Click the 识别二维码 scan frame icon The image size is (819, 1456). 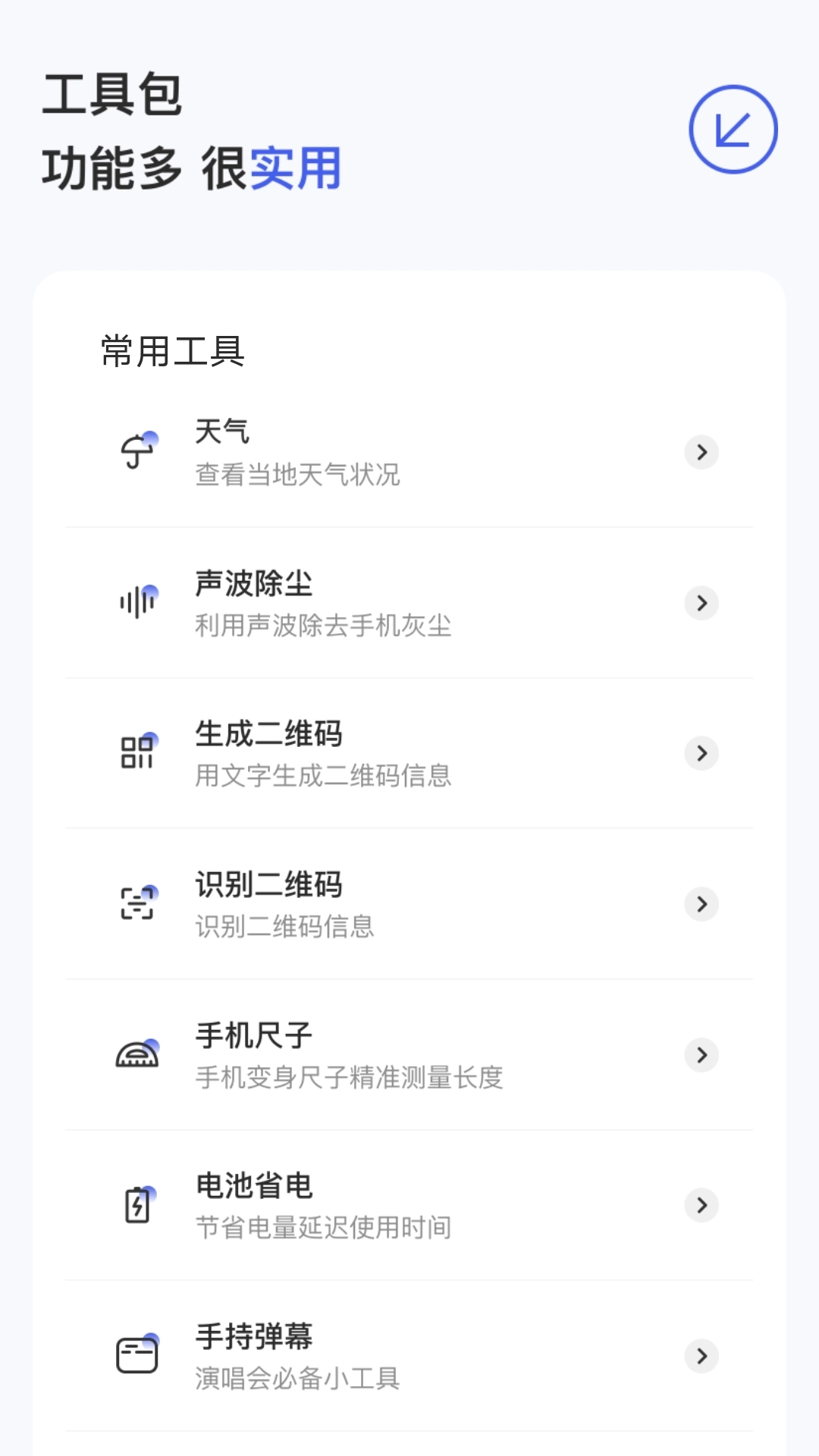pos(139,902)
